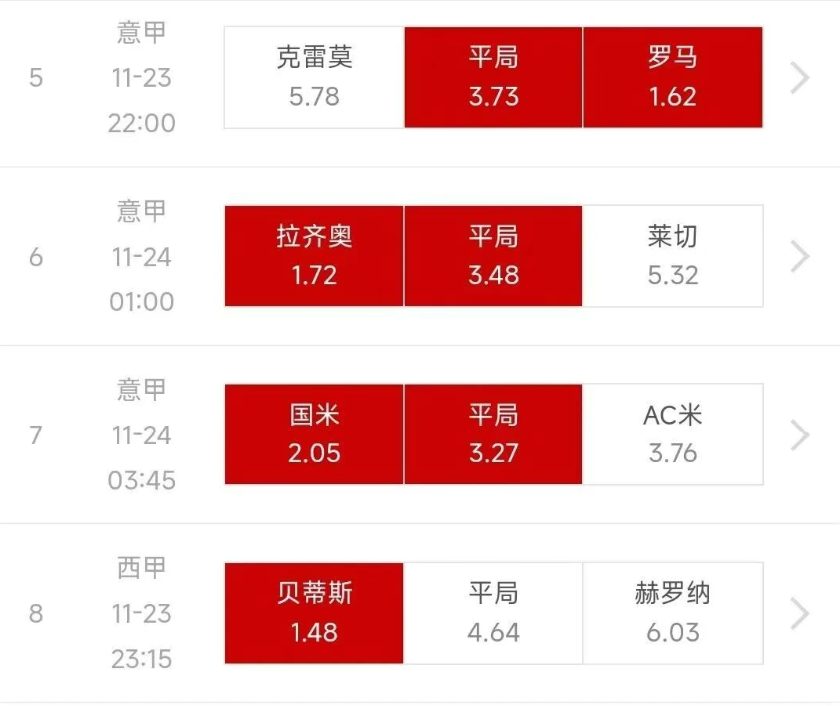
Task: Open details for 国米 vs AC米 match
Action: click(x=799, y=435)
